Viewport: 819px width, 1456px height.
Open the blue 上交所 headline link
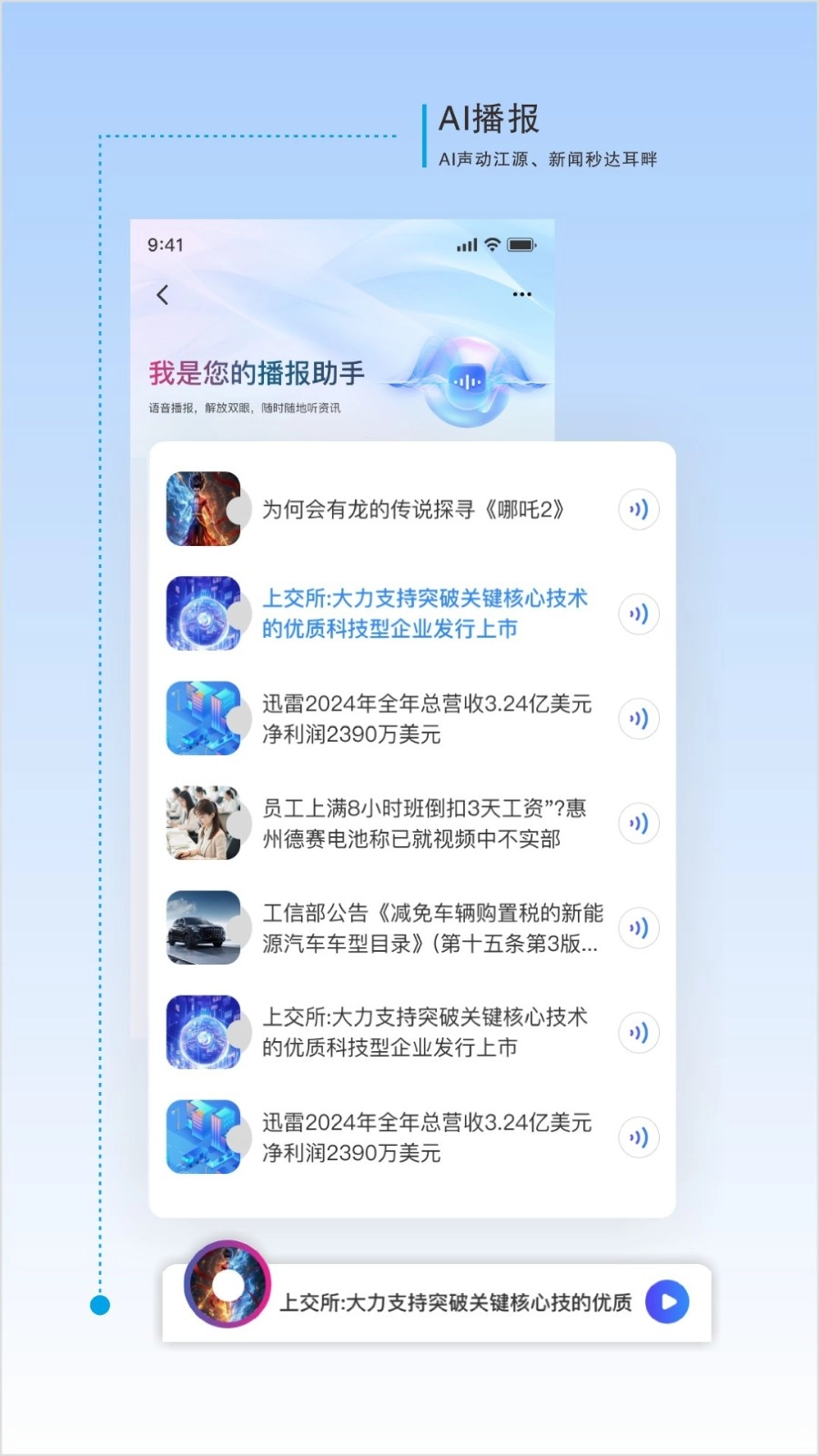point(426,614)
